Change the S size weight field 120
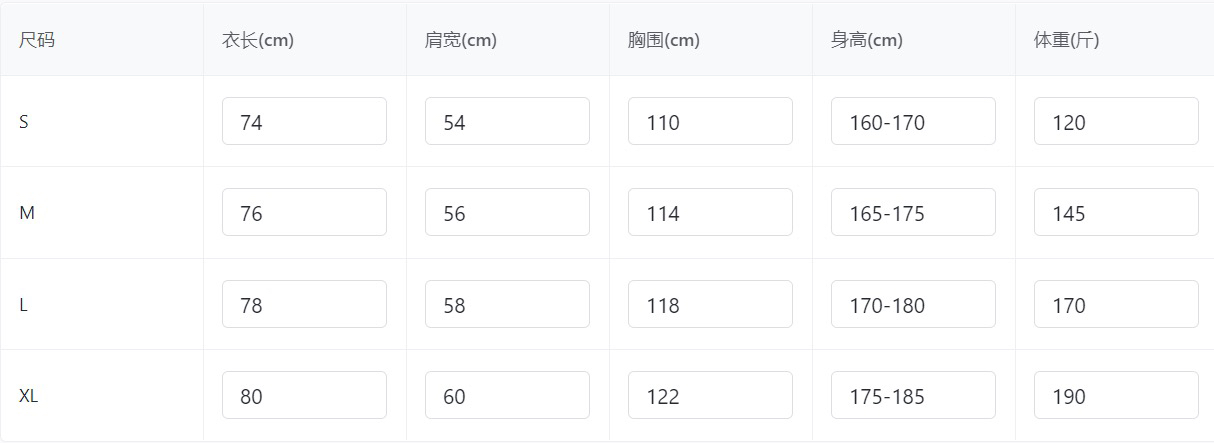This screenshot has width=1214, height=443. [x=1116, y=121]
